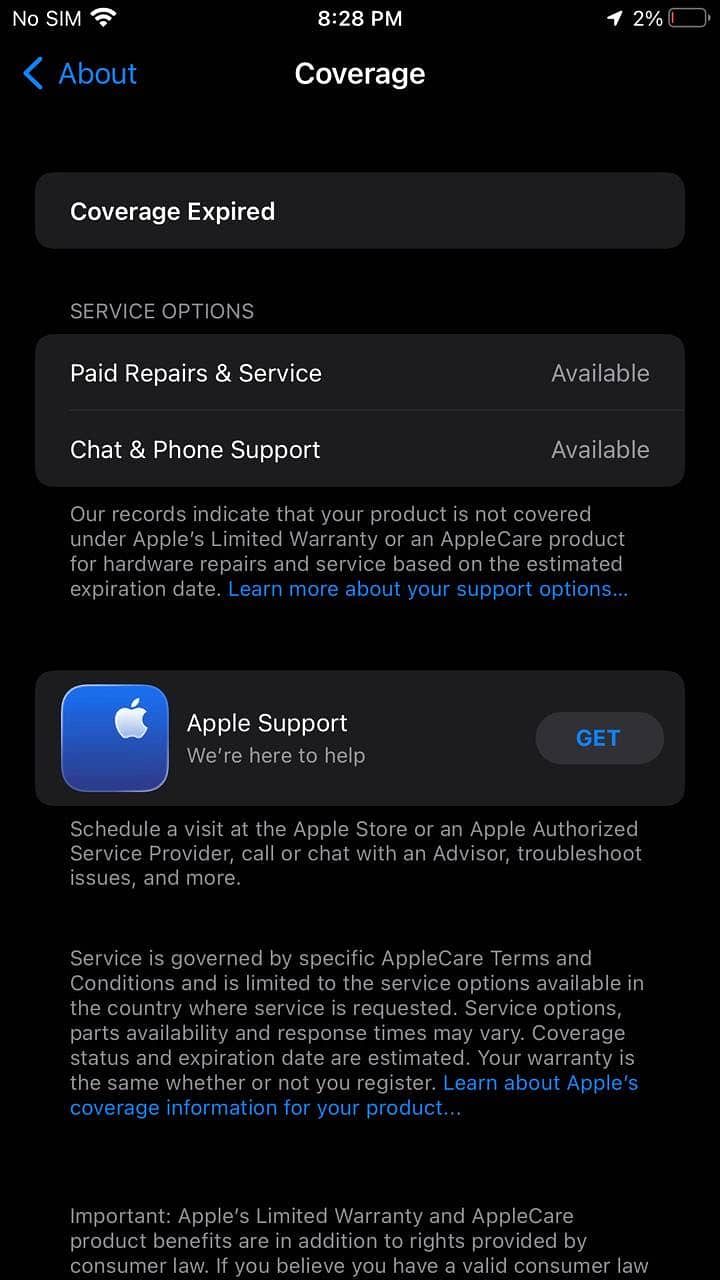The width and height of the screenshot is (720, 1280).
Task: Tap Learn more about your support options
Action: (427, 589)
